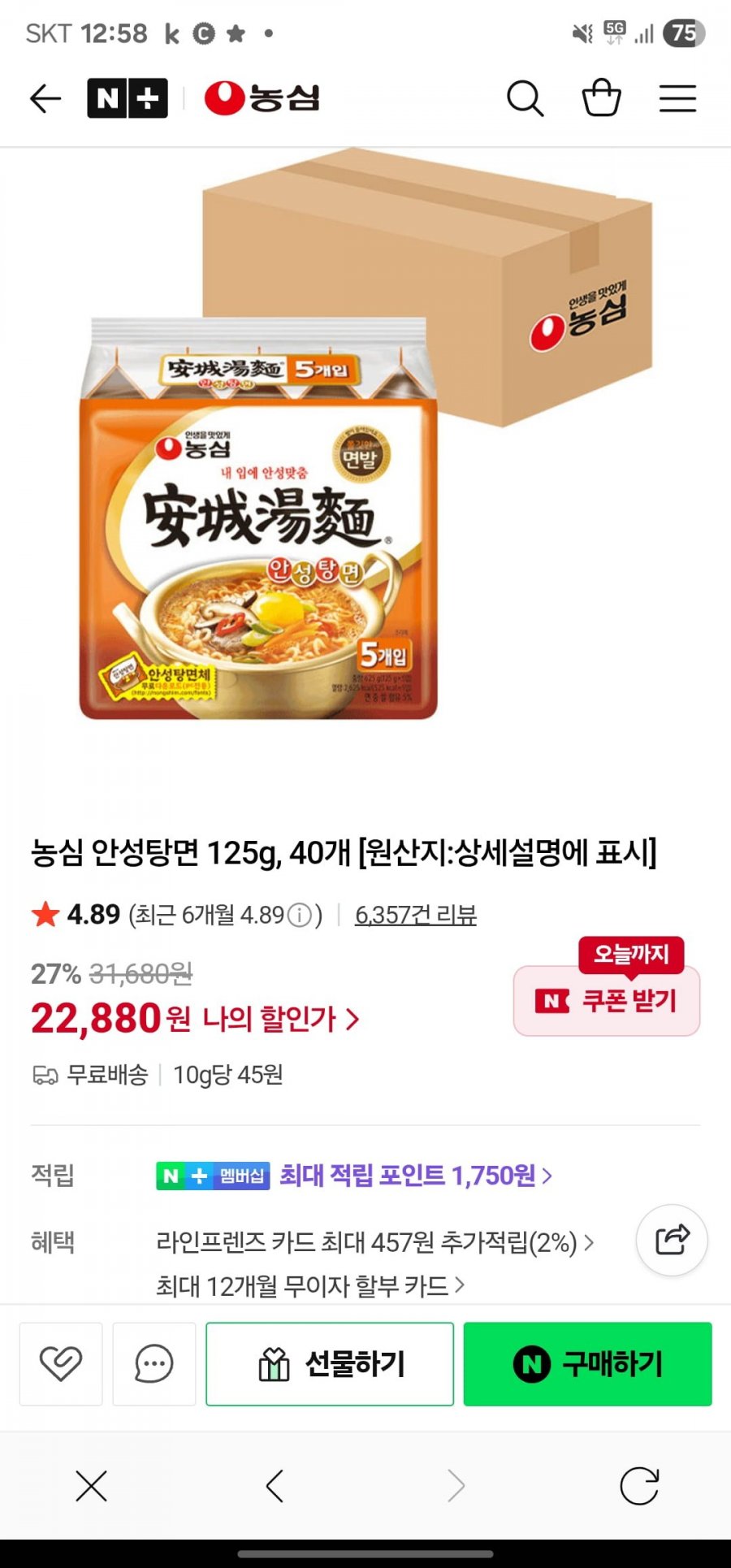Screen dimensions: 731x1568
Task: View 최대 12개월 무이자 할부 카드
Action: (x=310, y=1286)
